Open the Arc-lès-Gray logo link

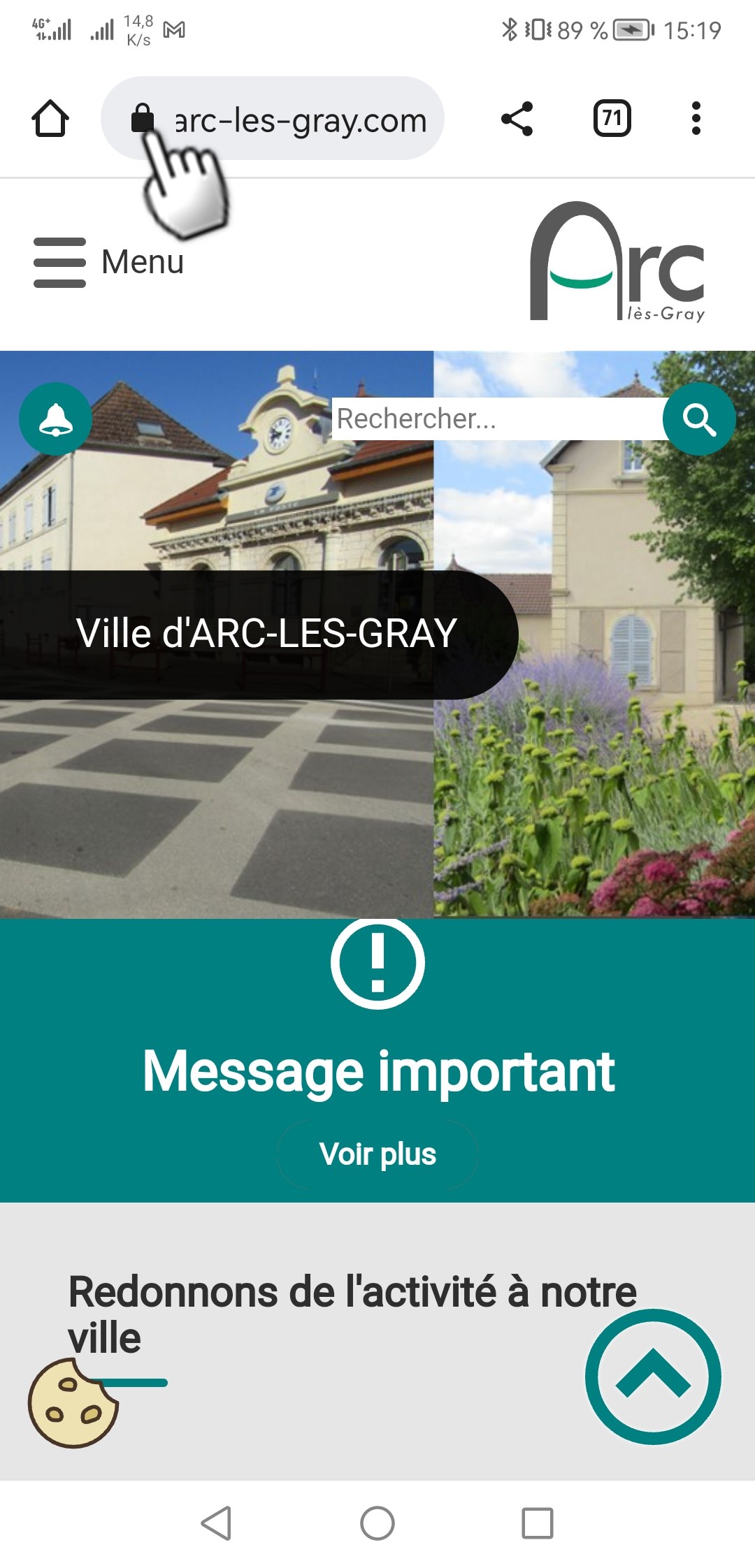pos(617,262)
